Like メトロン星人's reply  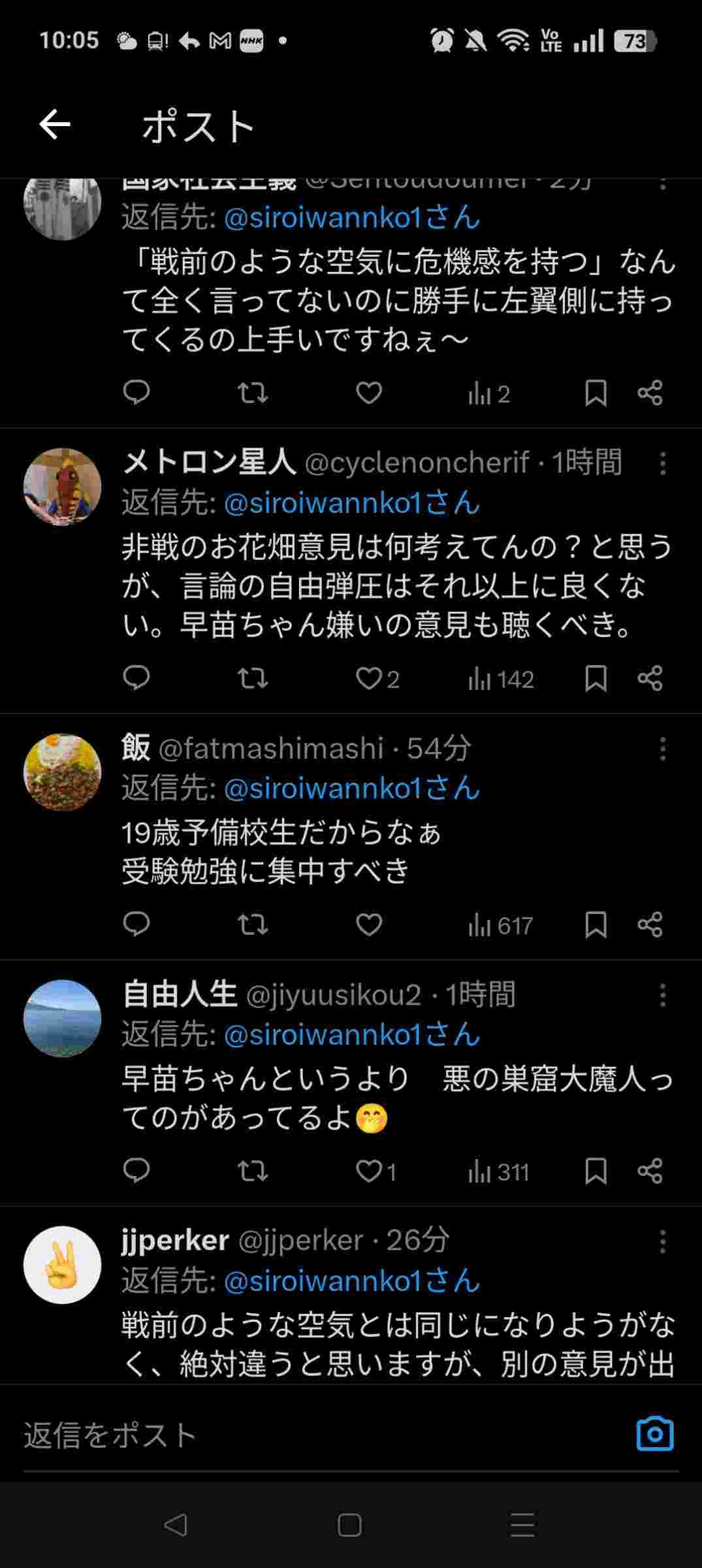pos(369,678)
